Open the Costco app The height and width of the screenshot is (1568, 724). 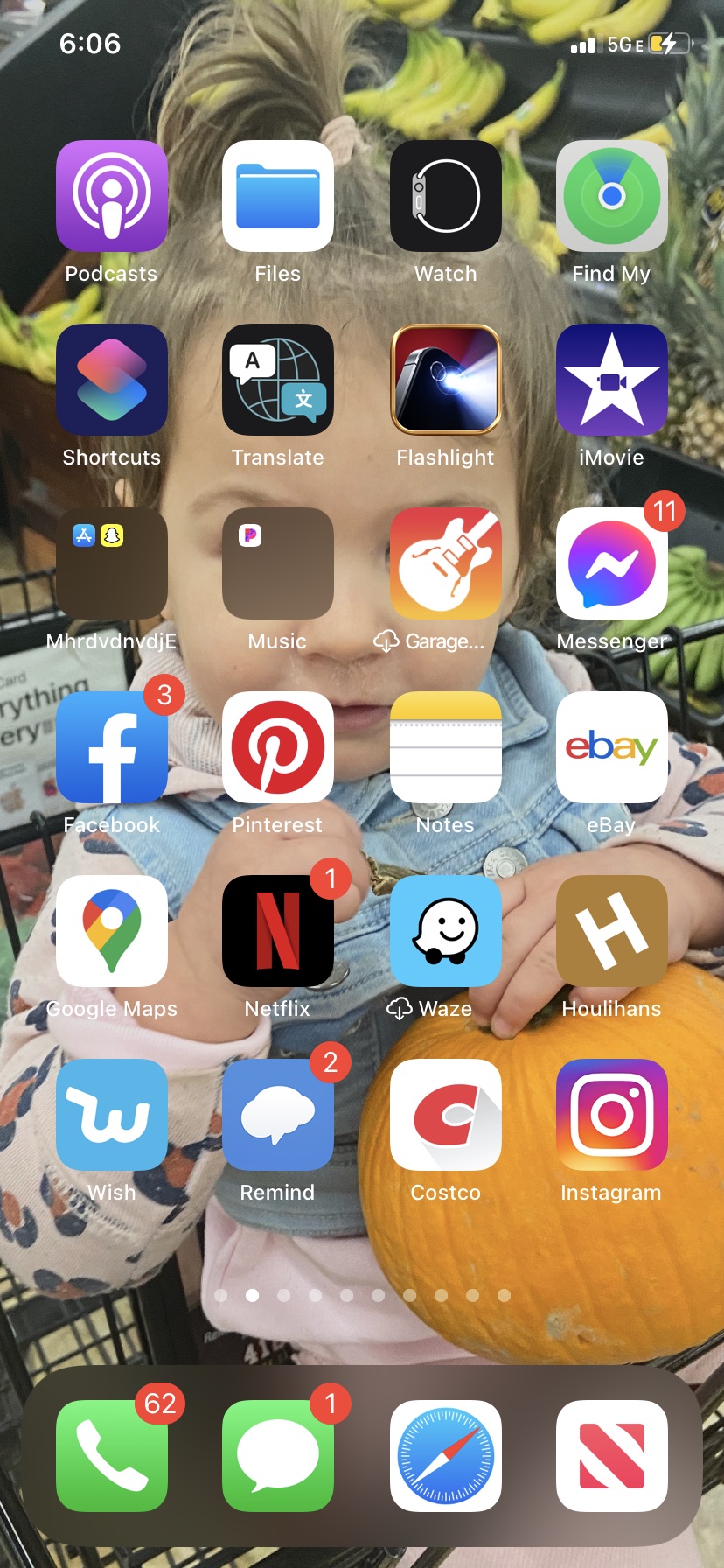446,1115
